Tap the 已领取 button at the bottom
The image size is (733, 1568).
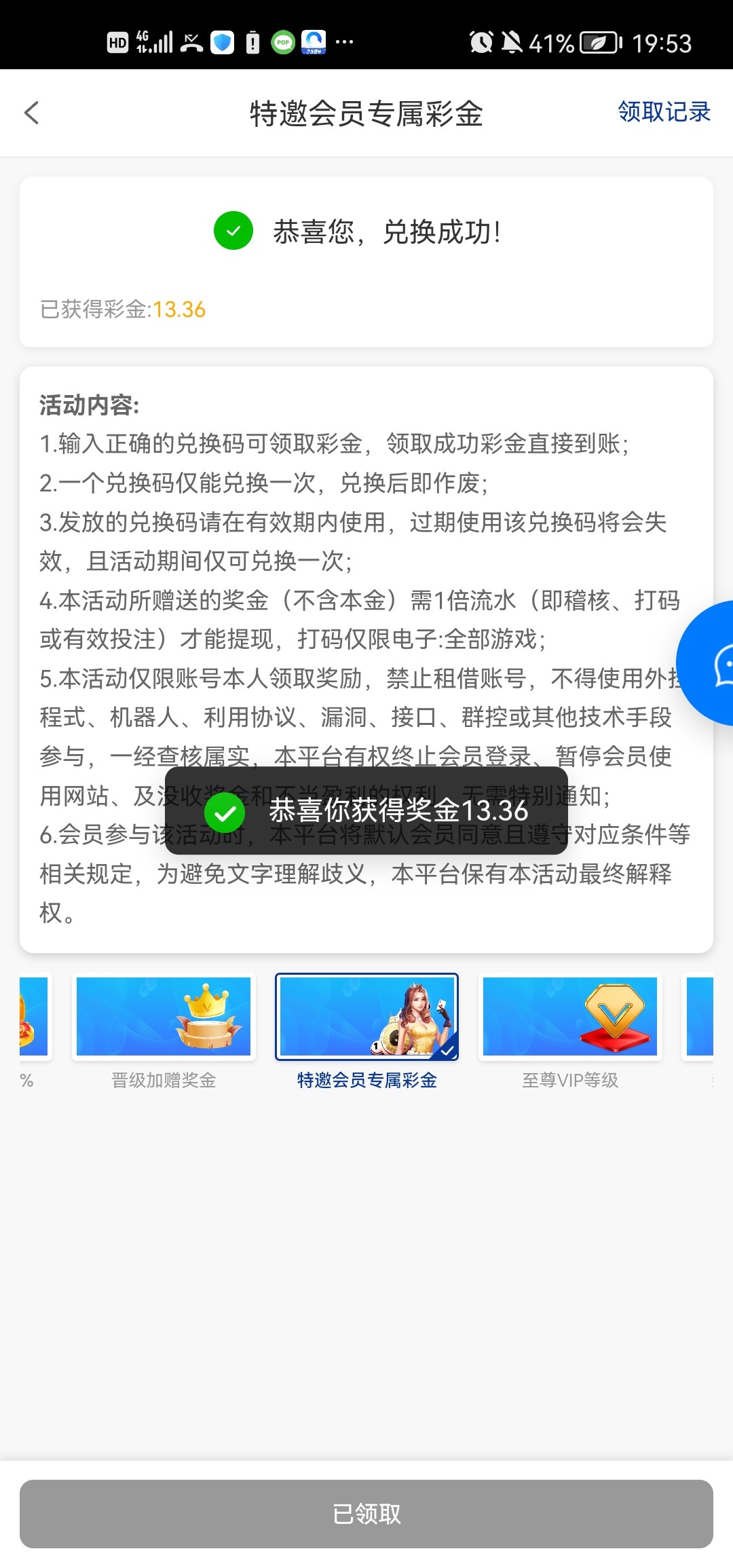(366, 1514)
